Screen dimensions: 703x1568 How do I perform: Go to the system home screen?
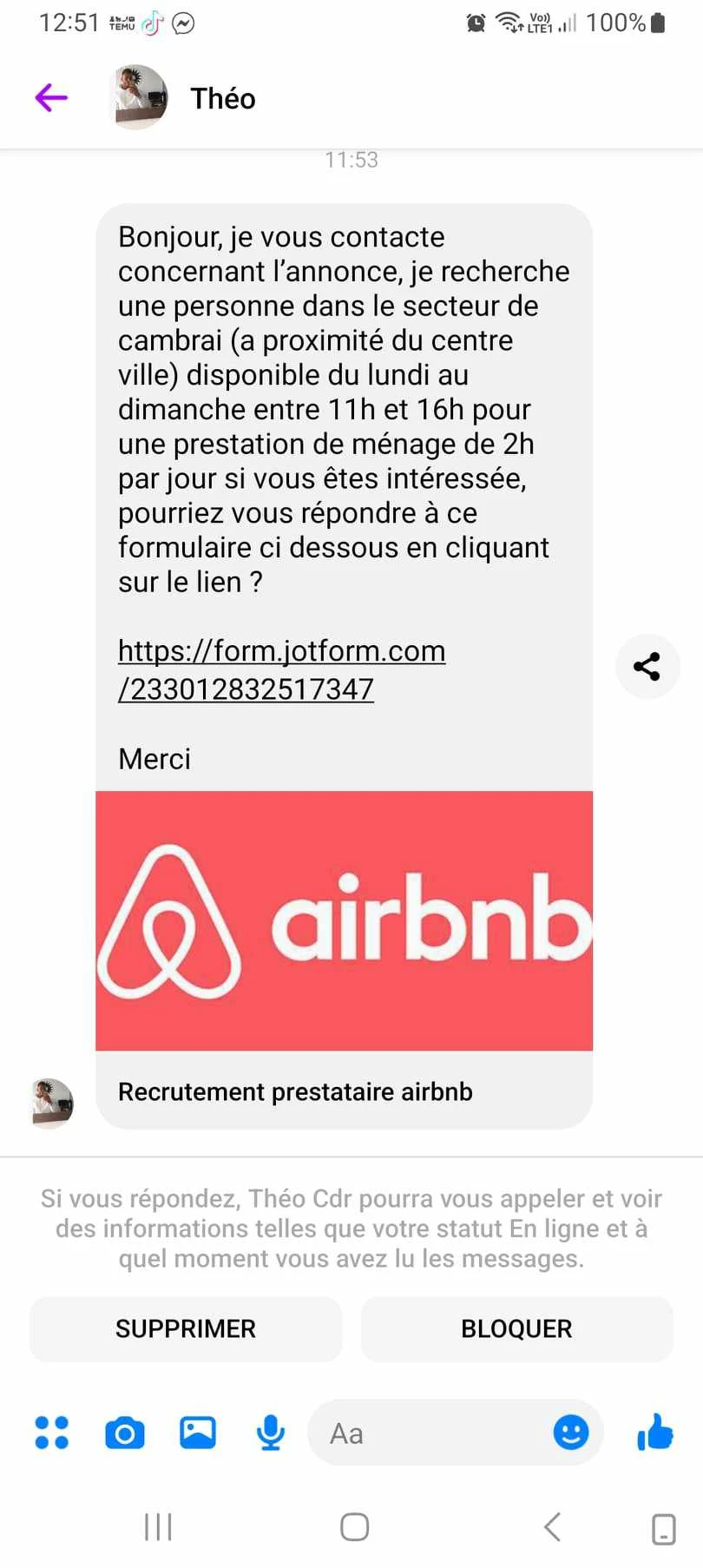pos(354,1526)
